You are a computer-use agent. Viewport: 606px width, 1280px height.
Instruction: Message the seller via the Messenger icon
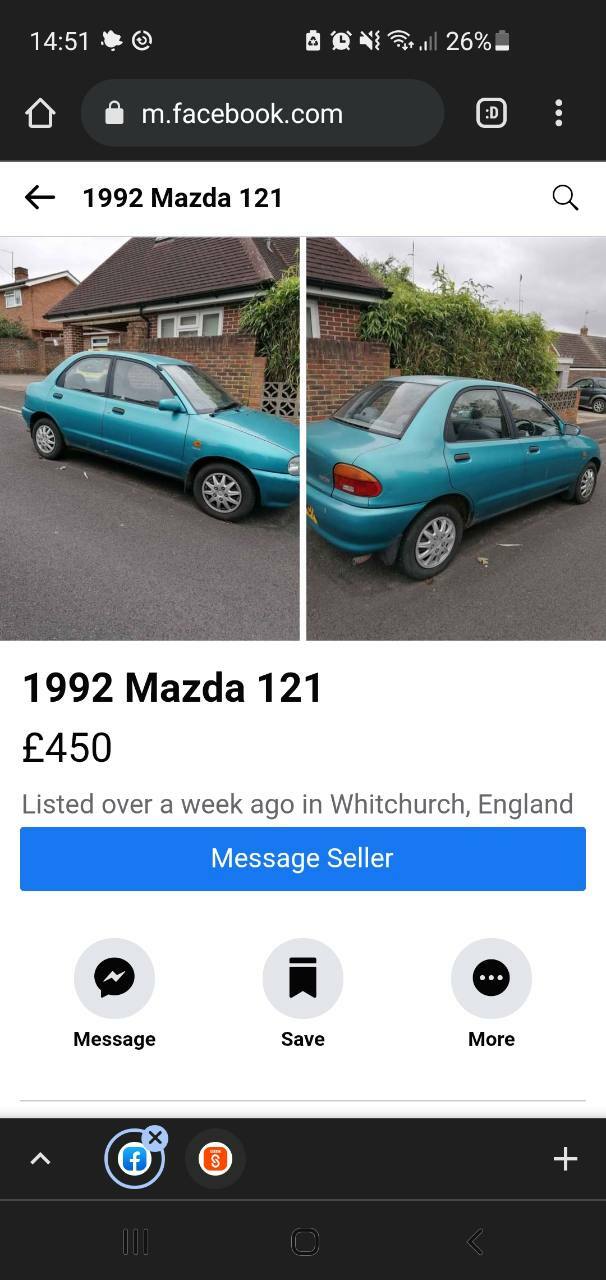tap(114, 978)
